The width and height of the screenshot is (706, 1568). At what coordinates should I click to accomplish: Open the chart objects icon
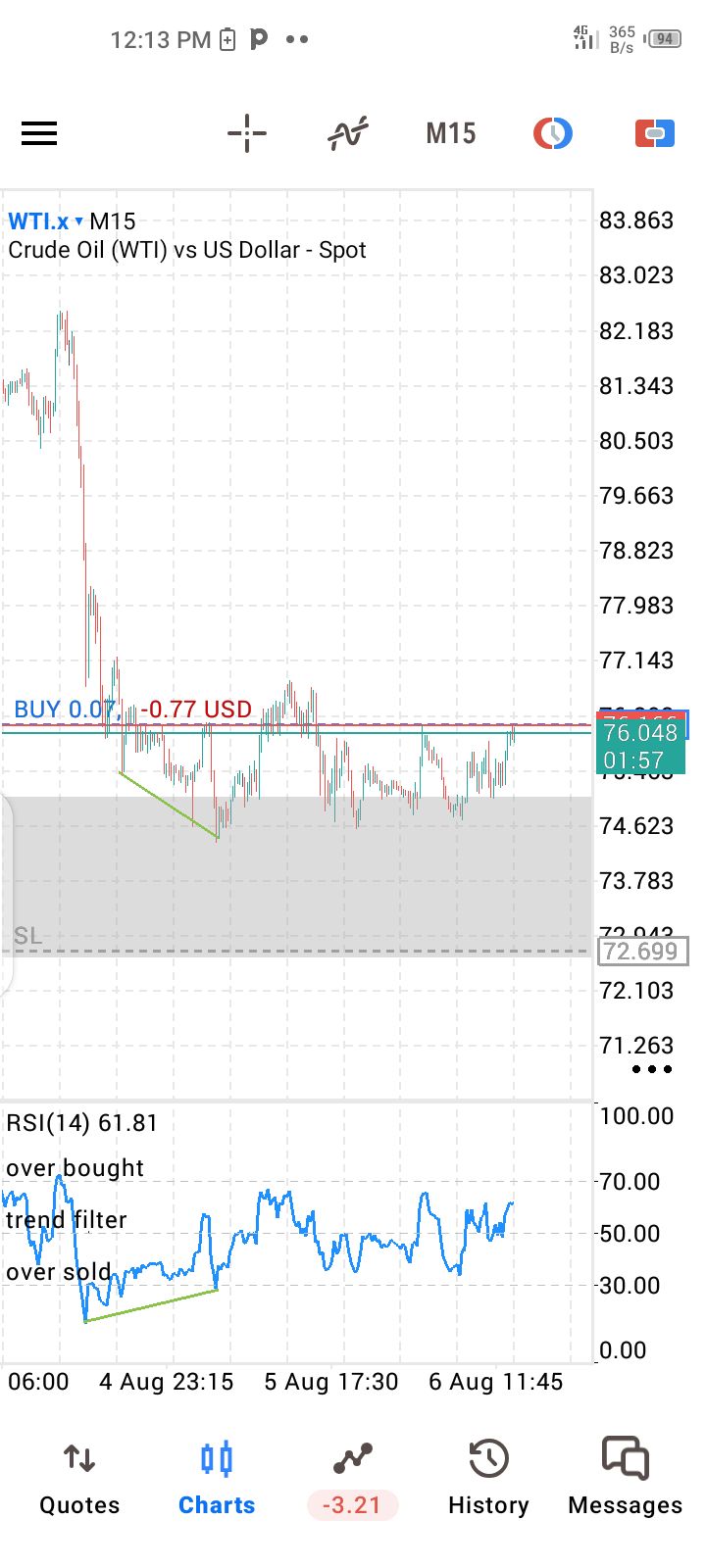click(x=553, y=133)
